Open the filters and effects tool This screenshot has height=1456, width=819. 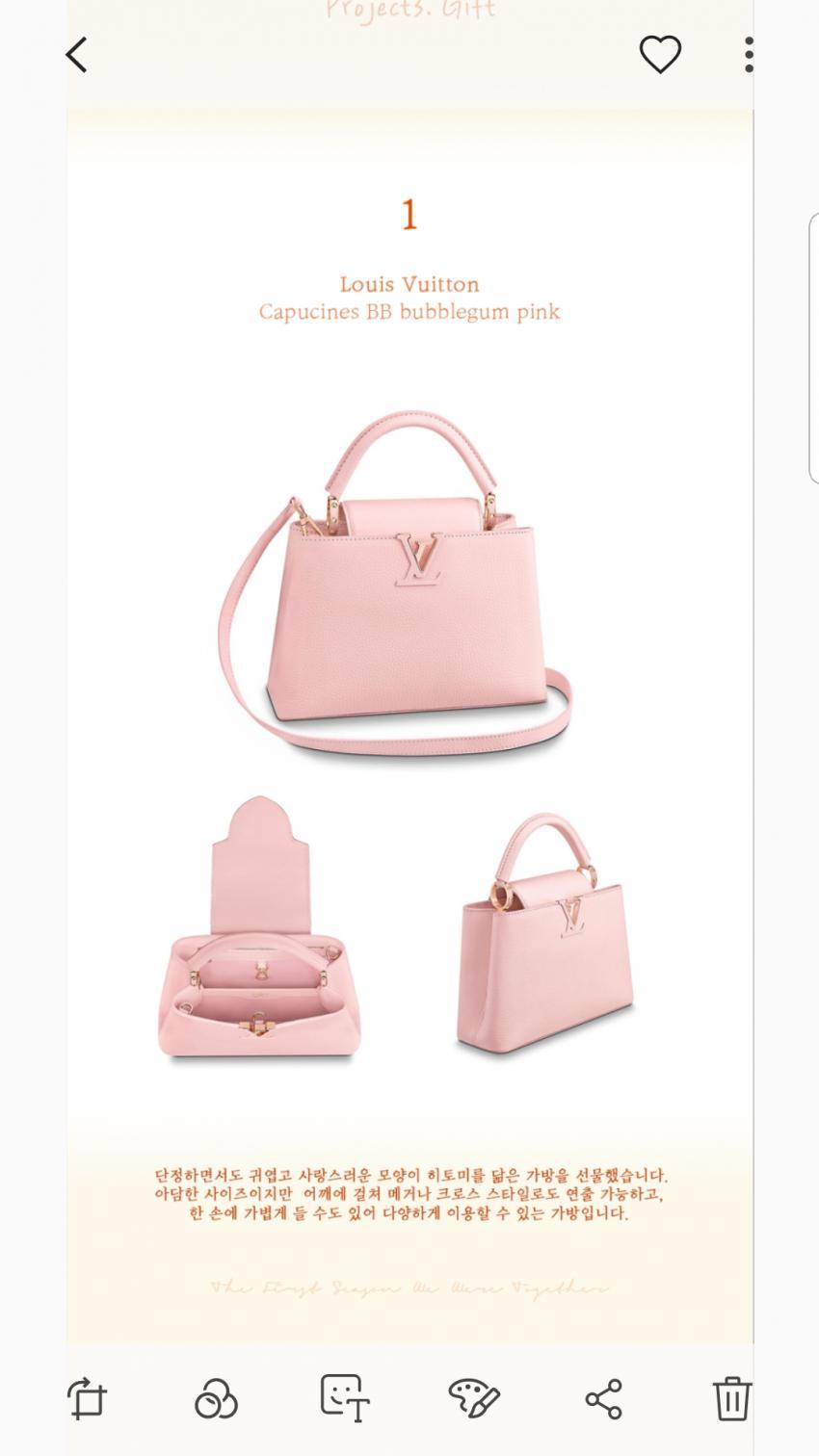[x=216, y=1398]
